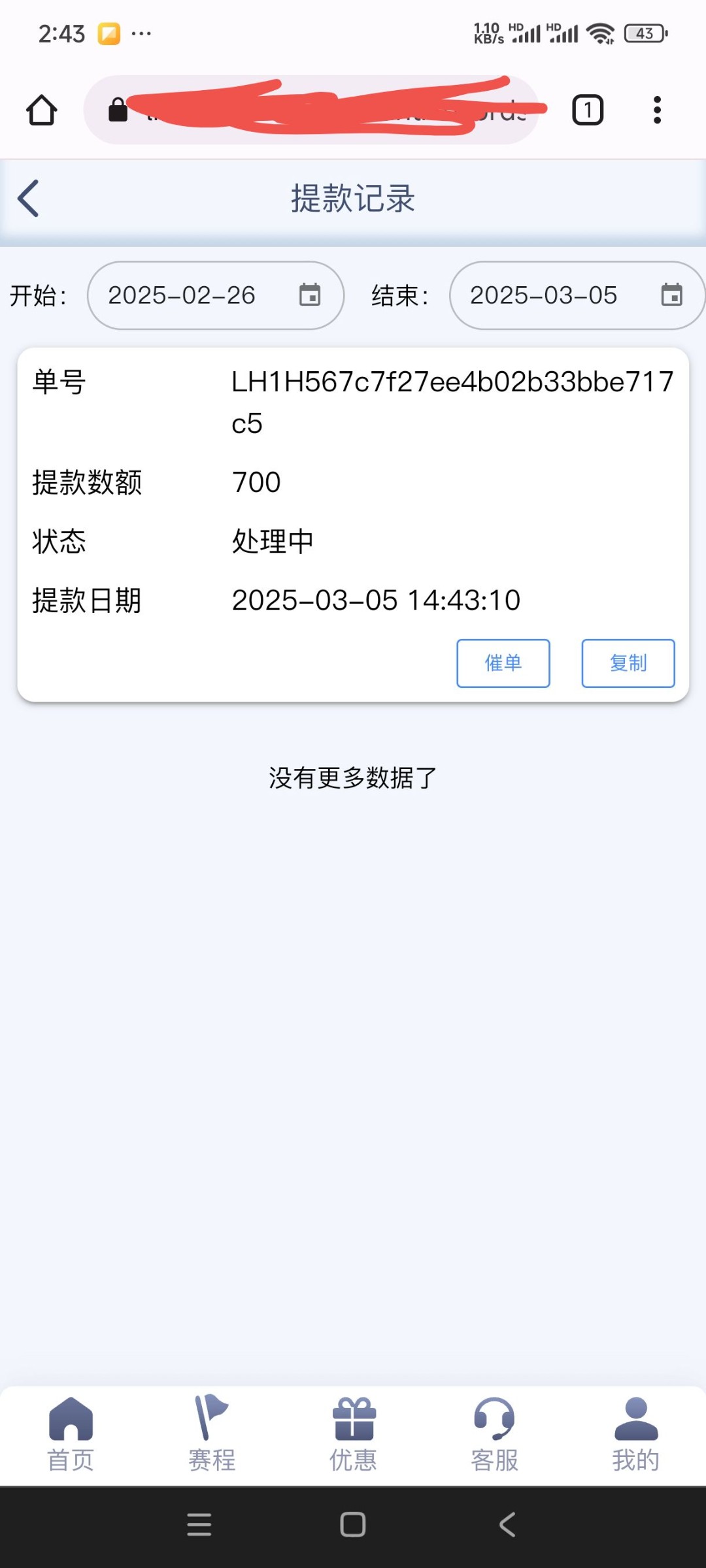Tap the system home button

click(x=353, y=1525)
